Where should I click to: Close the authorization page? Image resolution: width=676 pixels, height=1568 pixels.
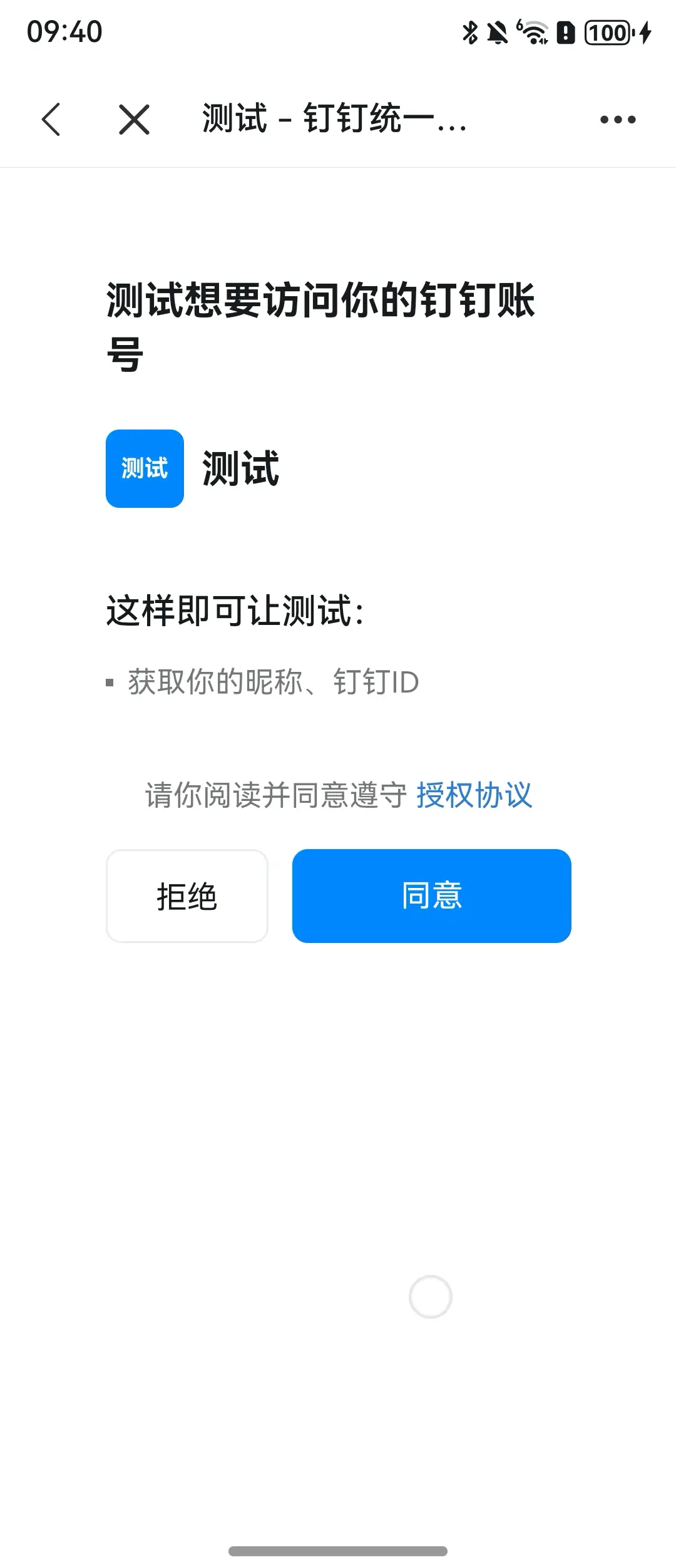(134, 119)
